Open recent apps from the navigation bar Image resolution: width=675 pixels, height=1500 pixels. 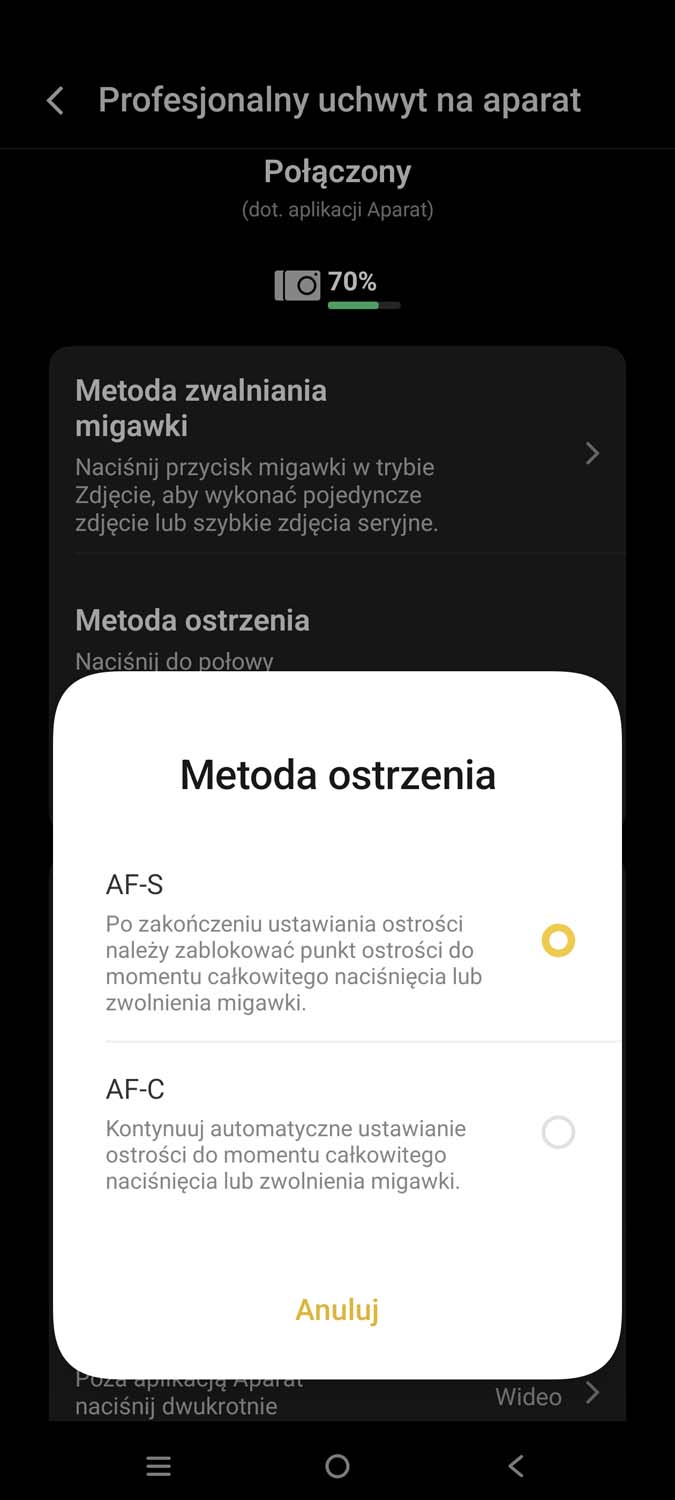pyautogui.click(x=158, y=1466)
